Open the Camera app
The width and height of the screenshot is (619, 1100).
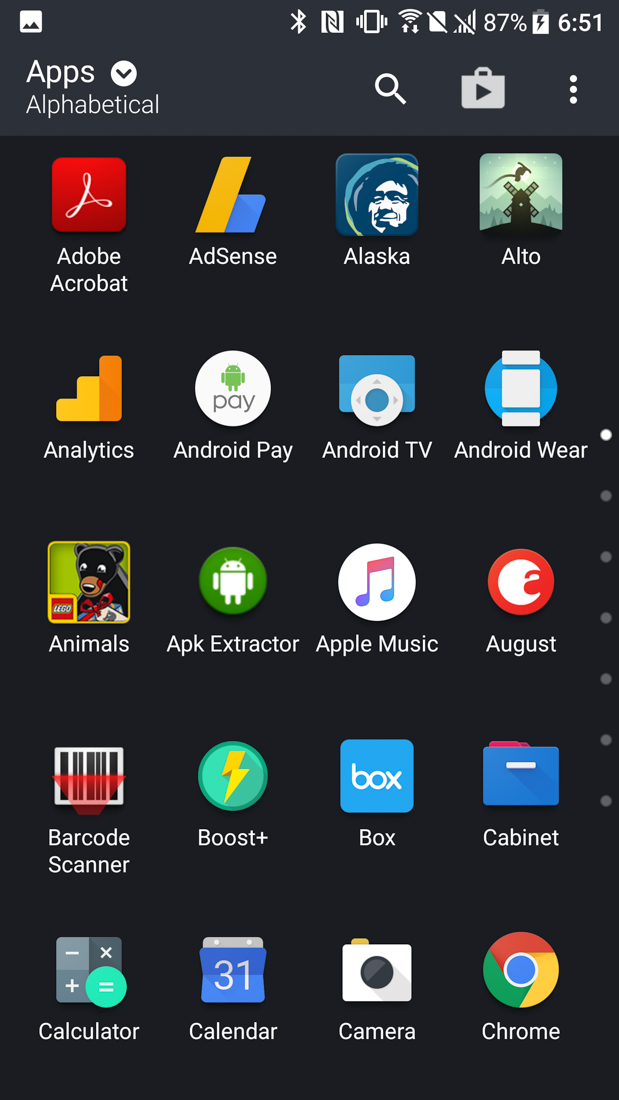377,970
